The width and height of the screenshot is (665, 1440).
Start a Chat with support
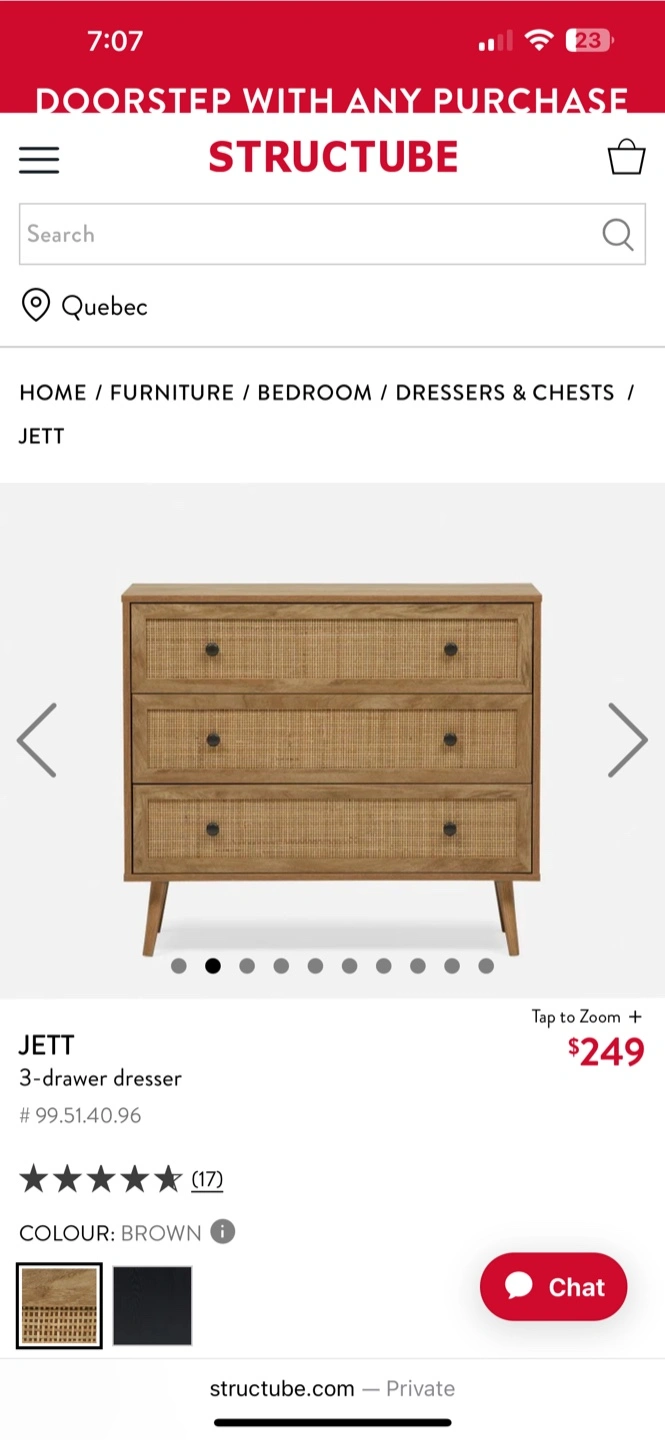point(553,1287)
